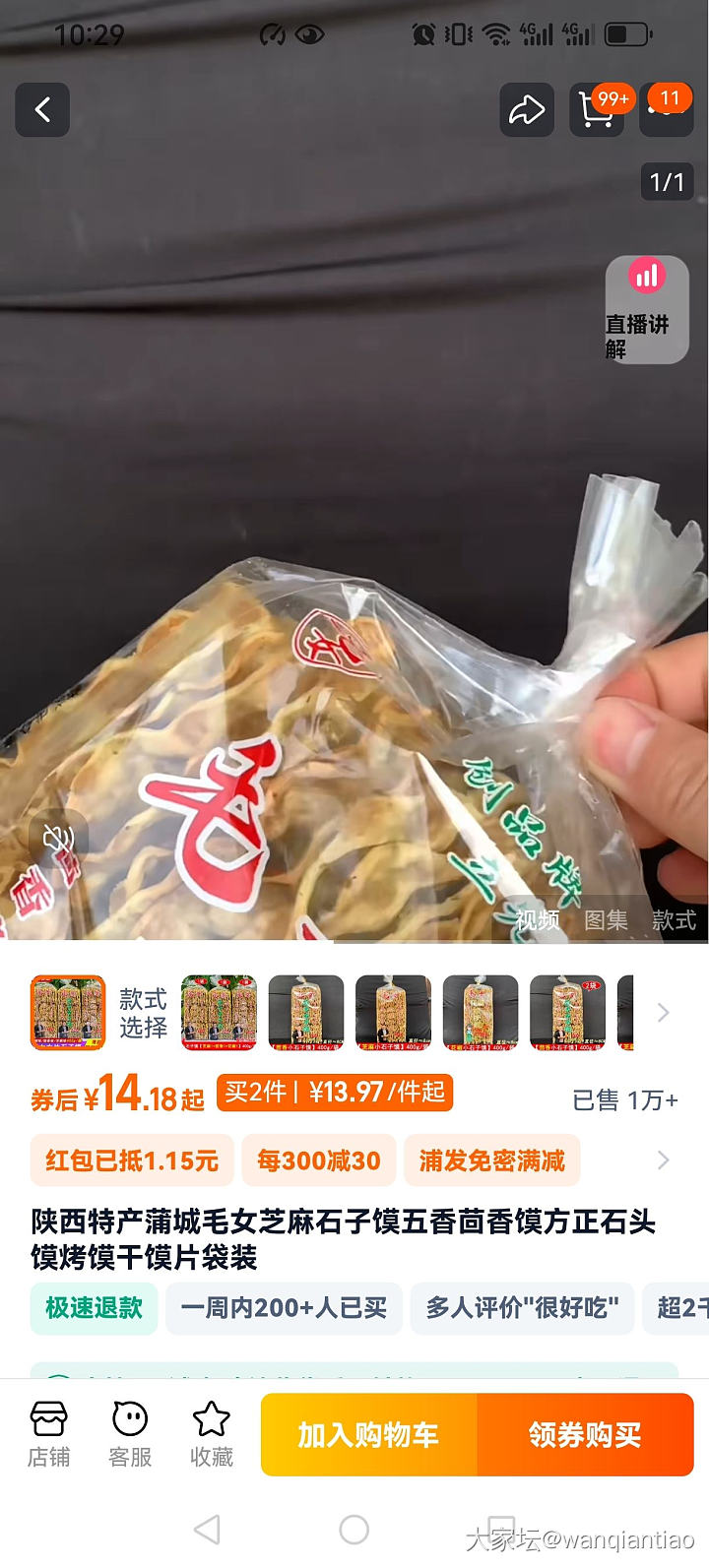This screenshot has width=709, height=1568.
Task: Switch to the 图集 tab
Action: point(606,920)
